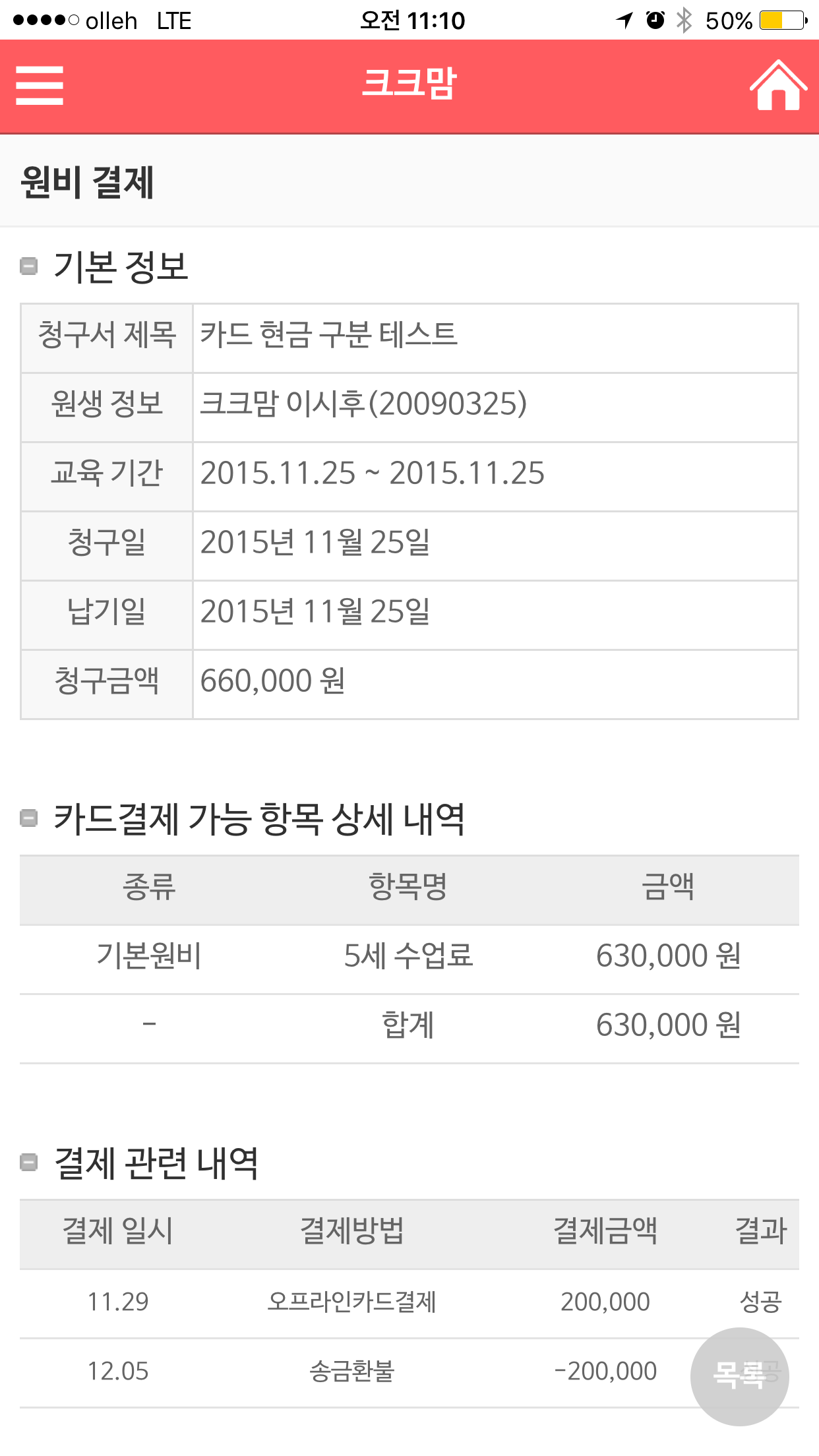Open the hamburger drawer menu
Viewport: 819px width, 1456px height.
coord(40,85)
